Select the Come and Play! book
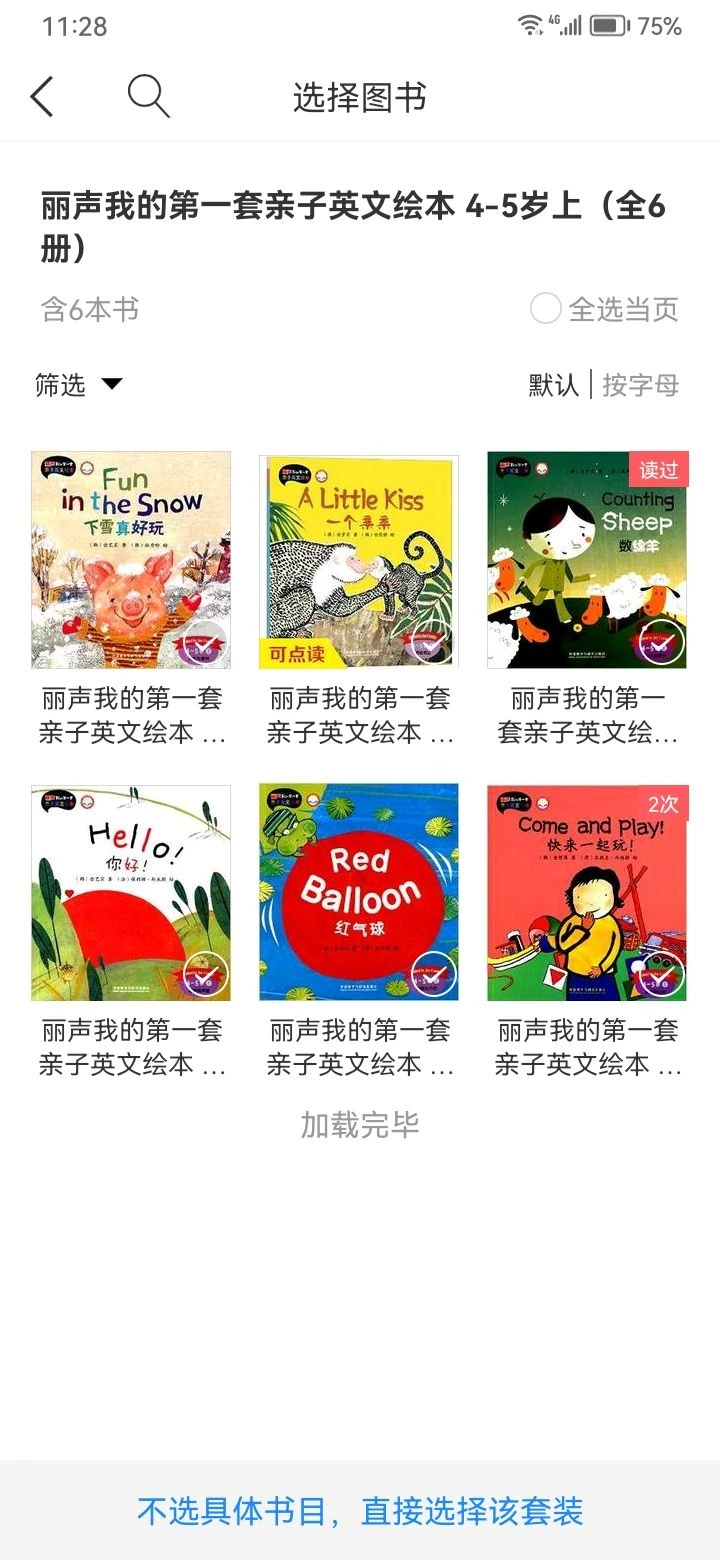Screen dimensions: 720x1560 click(x=587, y=892)
